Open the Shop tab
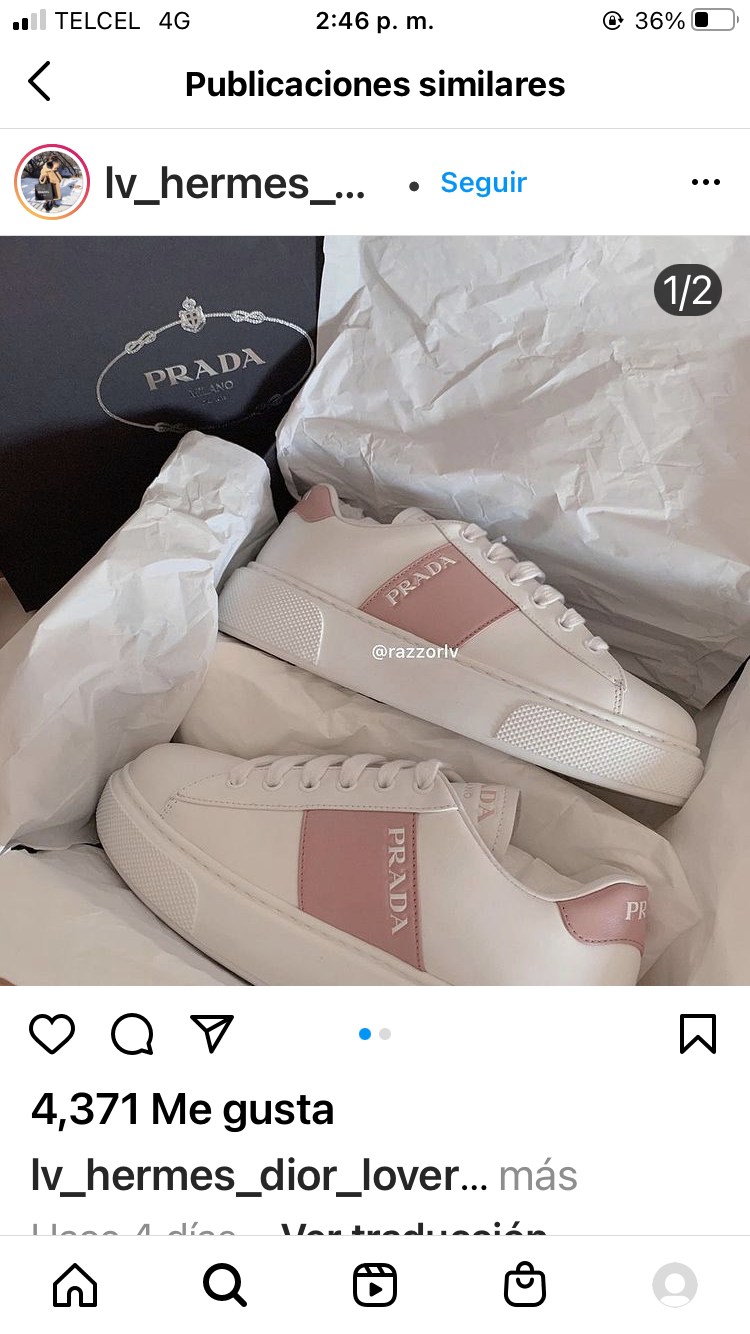Screen dimensions: 750x1334 pyautogui.click(x=525, y=1285)
